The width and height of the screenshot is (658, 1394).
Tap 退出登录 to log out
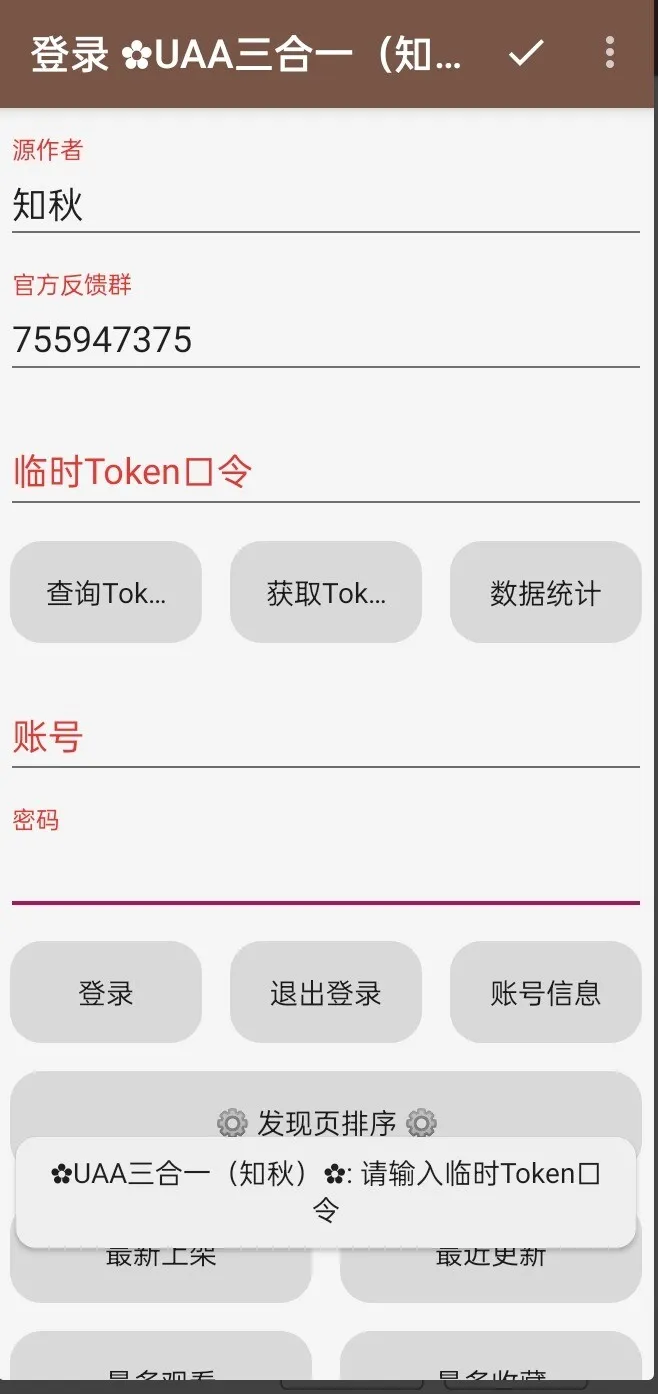point(326,993)
